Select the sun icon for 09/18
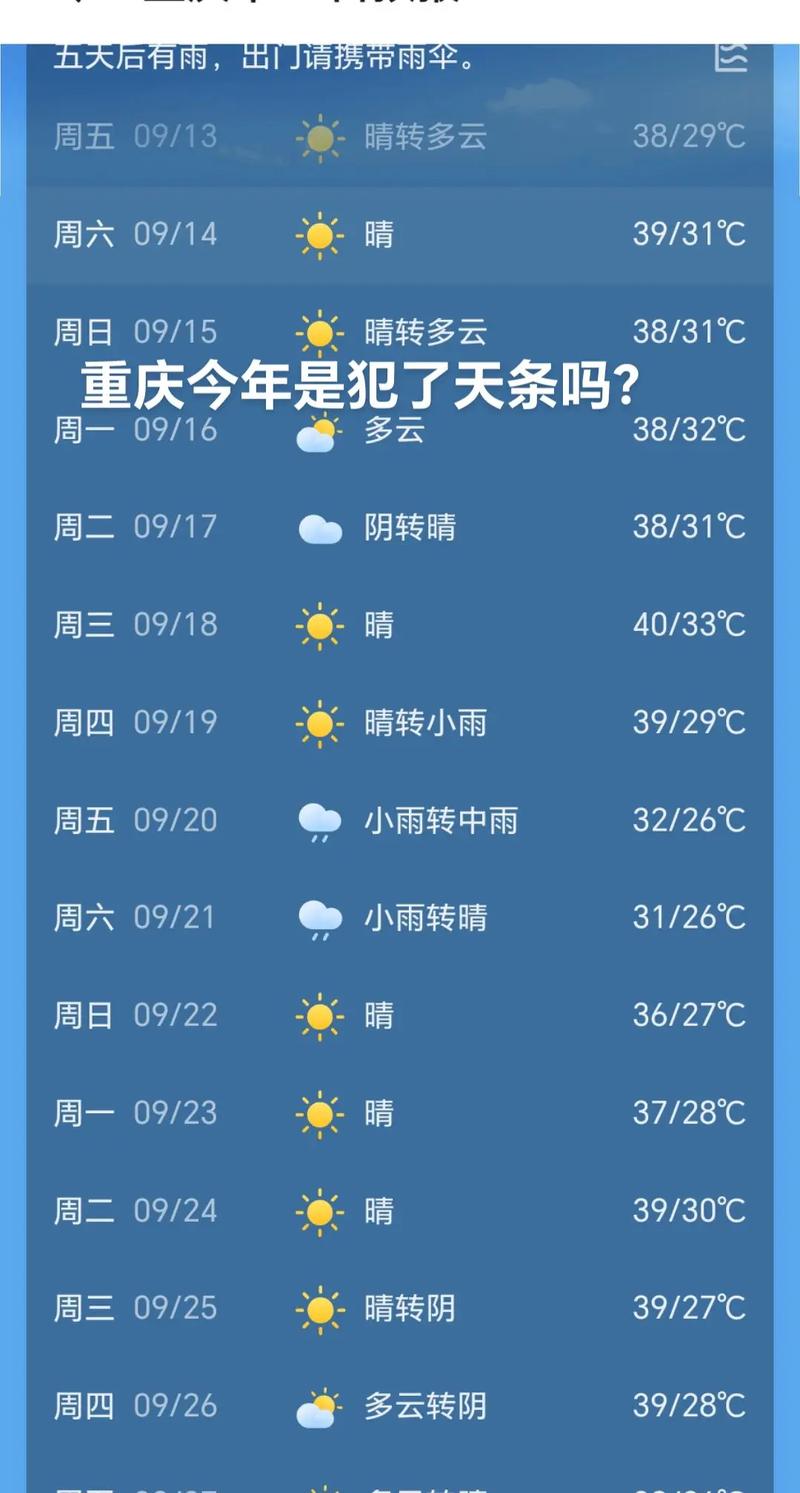The height and width of the screenshot is (1493, 800). coord(318,624)
